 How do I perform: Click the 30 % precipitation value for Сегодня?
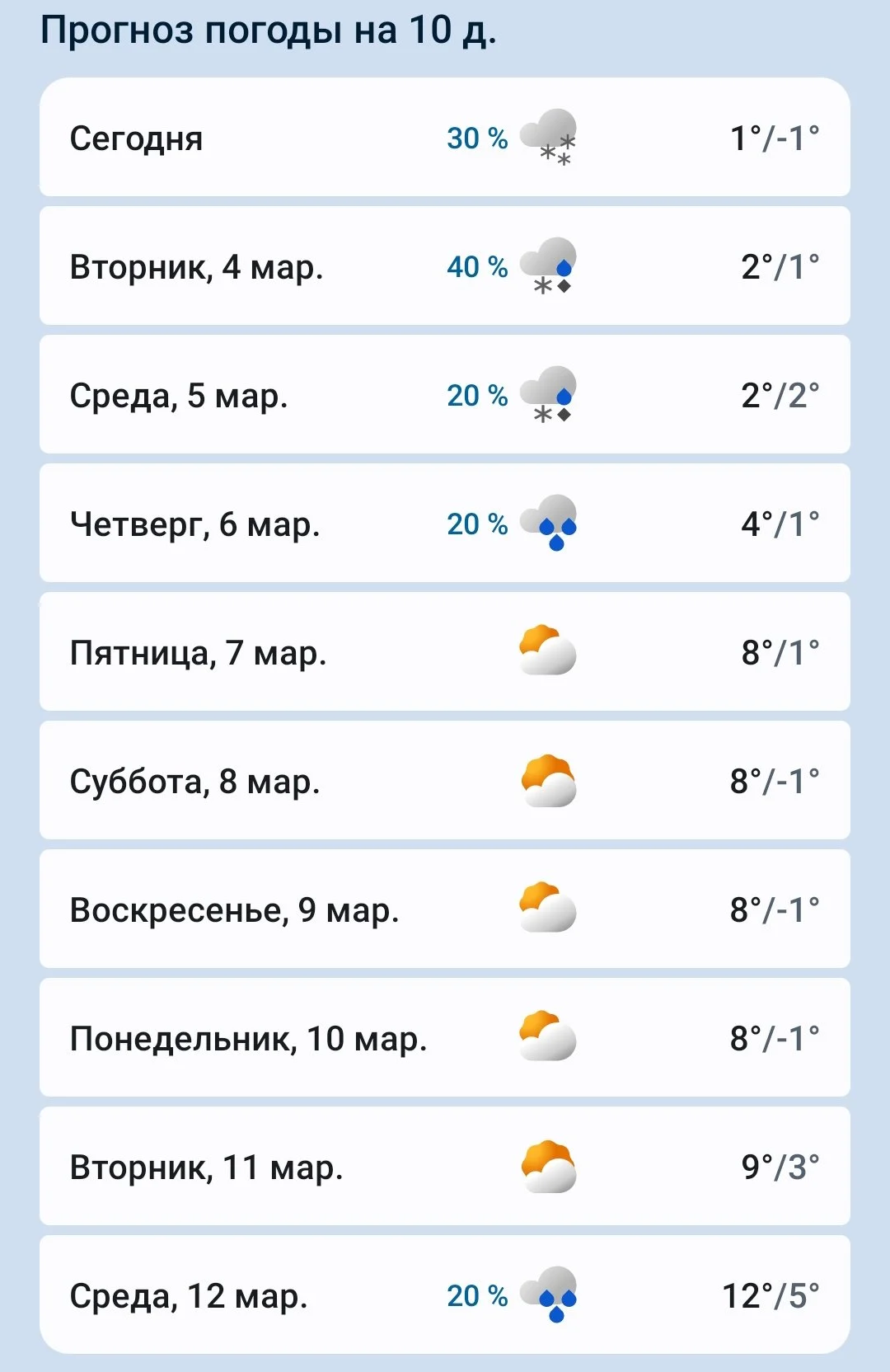point(475,138)
